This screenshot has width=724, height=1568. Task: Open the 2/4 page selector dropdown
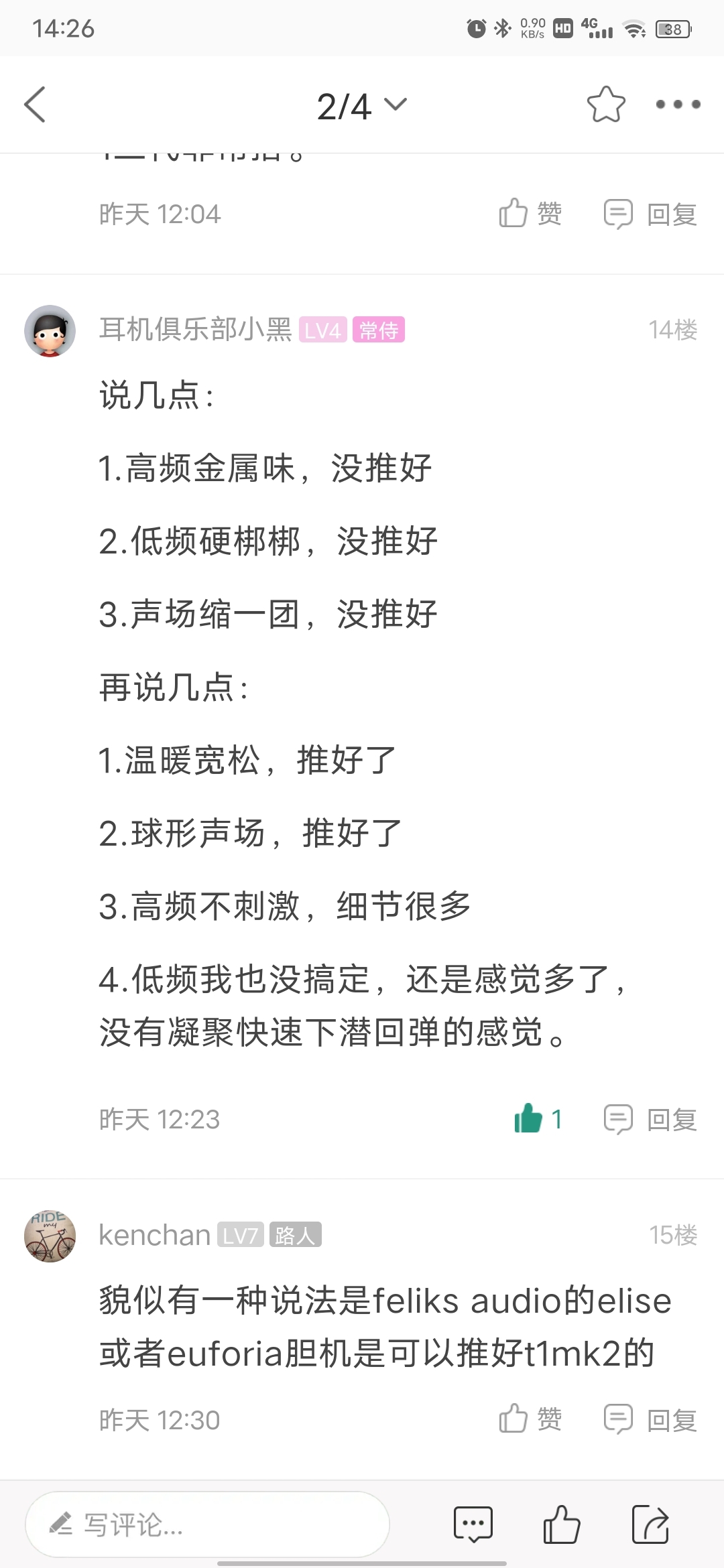click(362, 106)
